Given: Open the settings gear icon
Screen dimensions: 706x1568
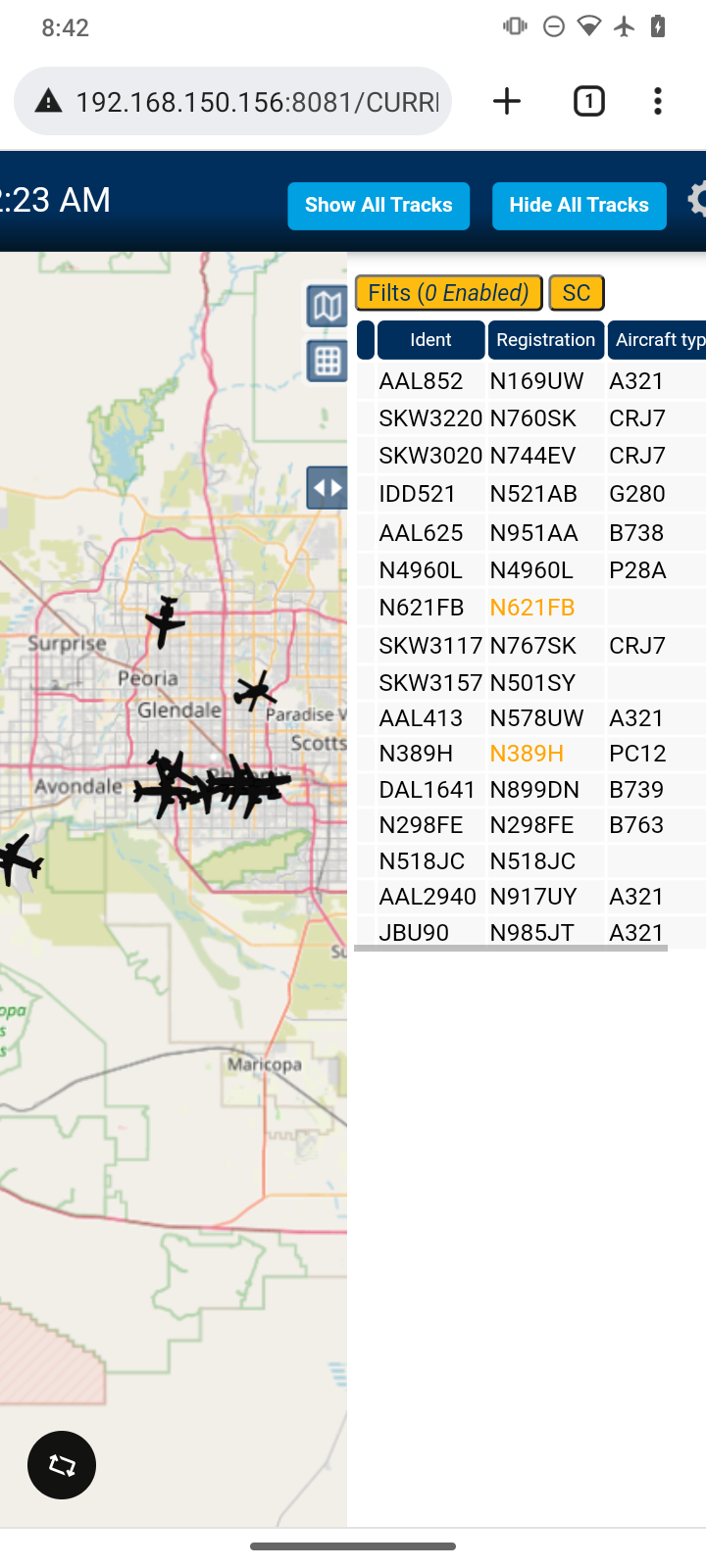Looking at the screenshot, I should click(696, 200).
